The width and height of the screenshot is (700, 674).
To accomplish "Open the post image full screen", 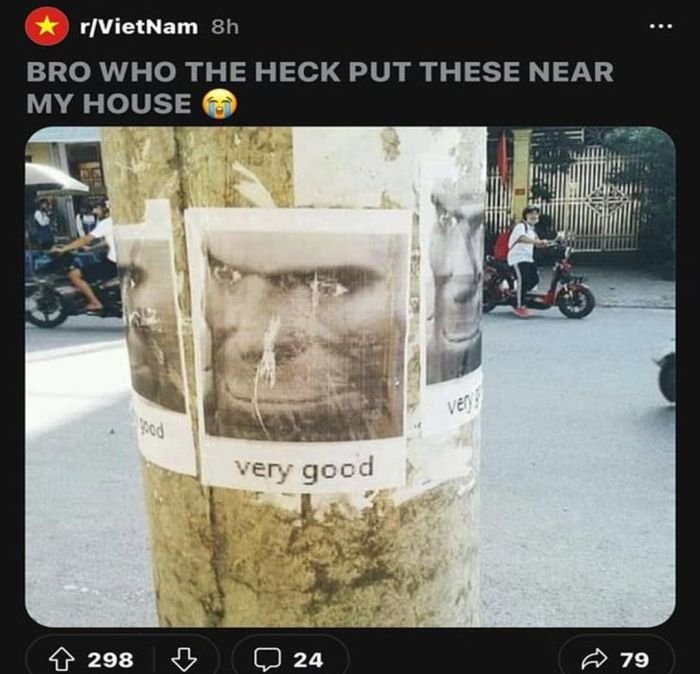I will tap(350, 376).
